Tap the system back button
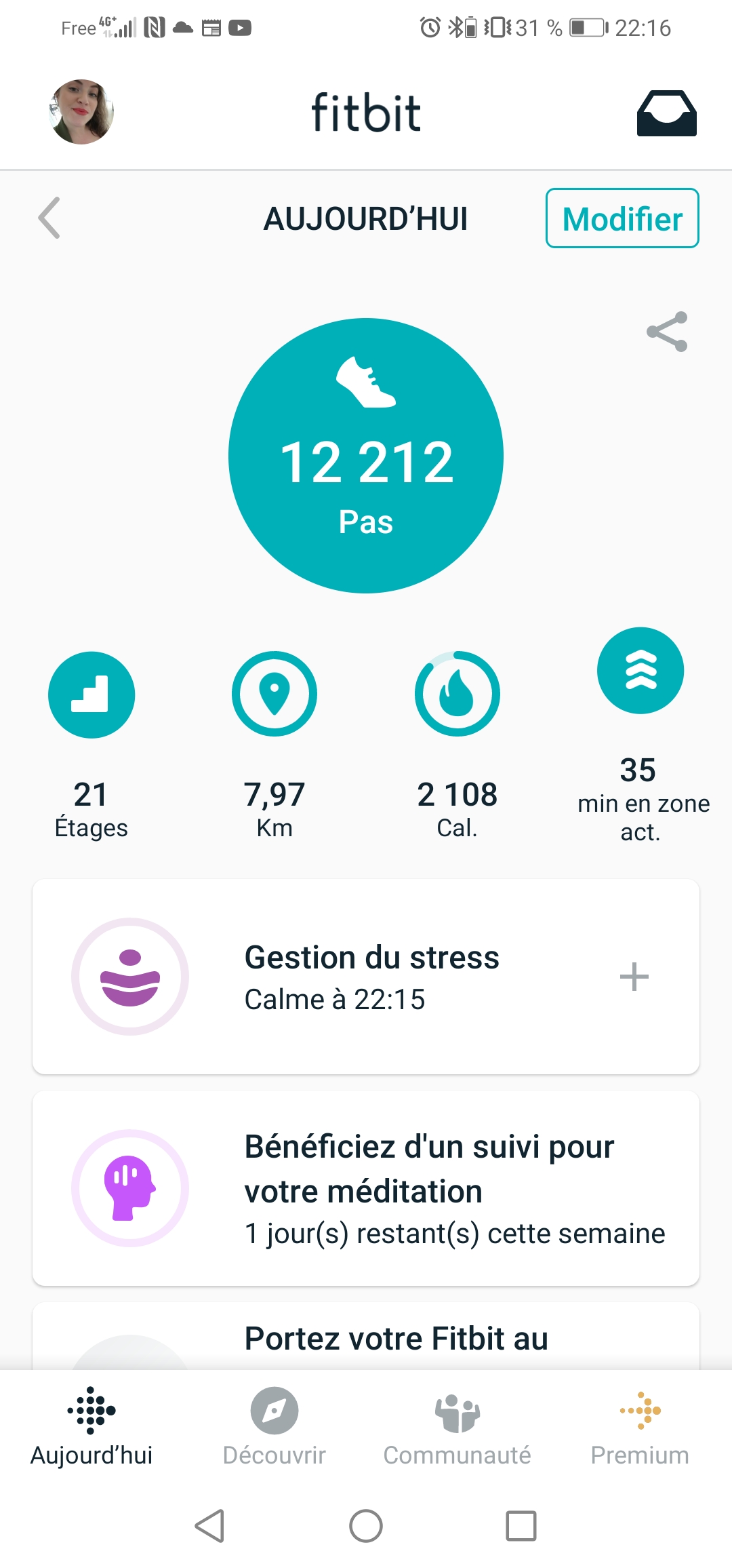The image size is (732, 1568). tap(210, 1526)
